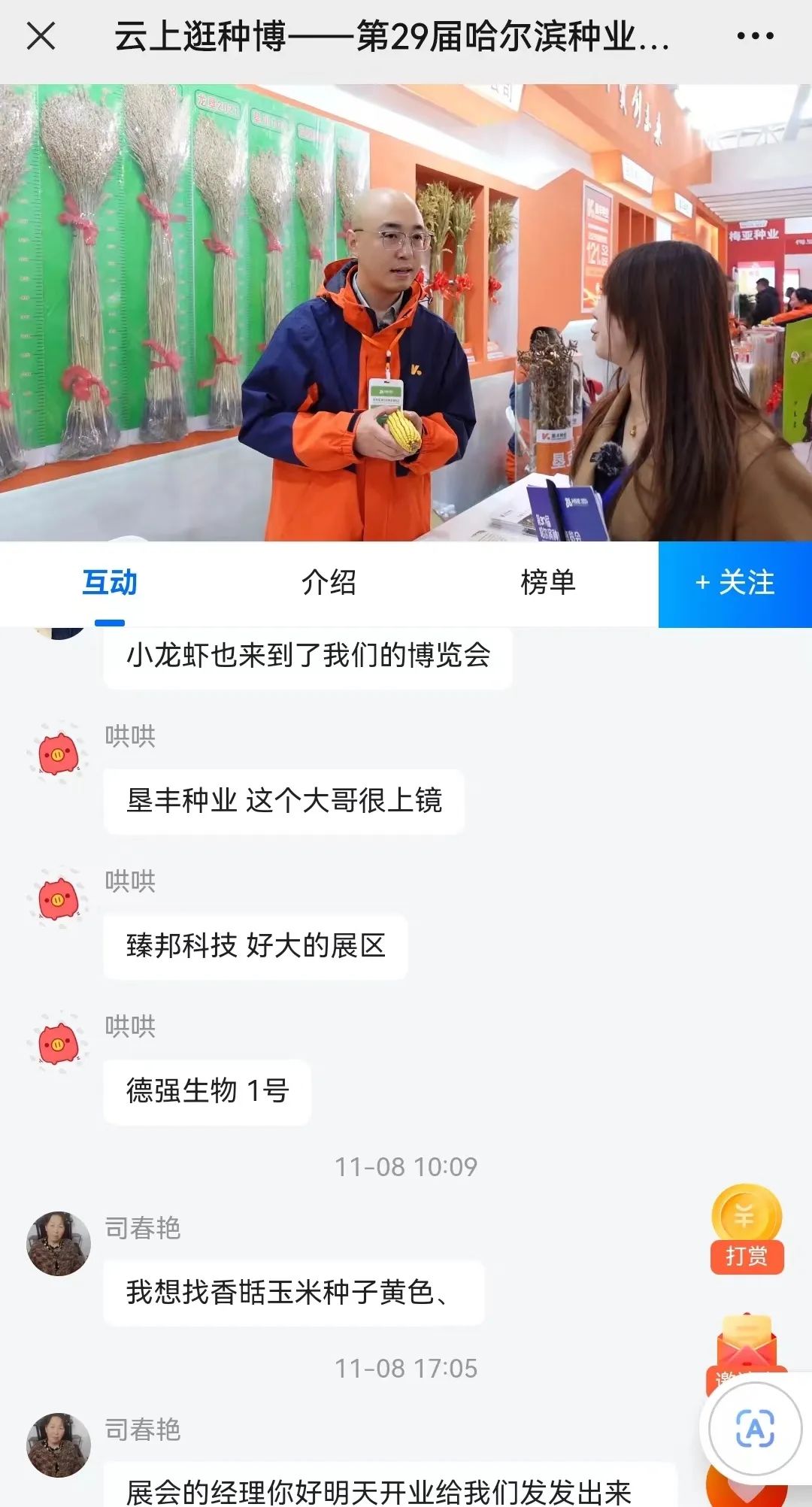Open 司春艳's avatar beside the corn seed comment
This screenshot has width=812, height=1507.
pos(59,1244)
